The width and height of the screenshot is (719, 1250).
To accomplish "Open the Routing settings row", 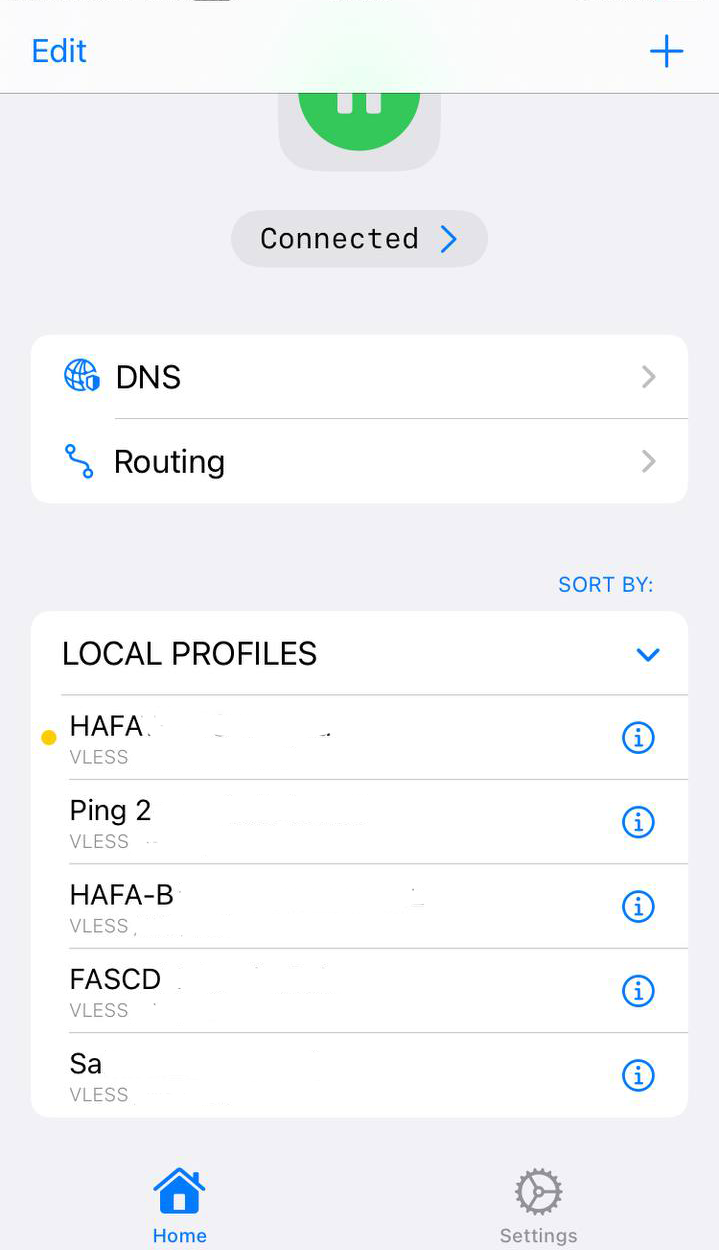I will [x=359, y=461].
